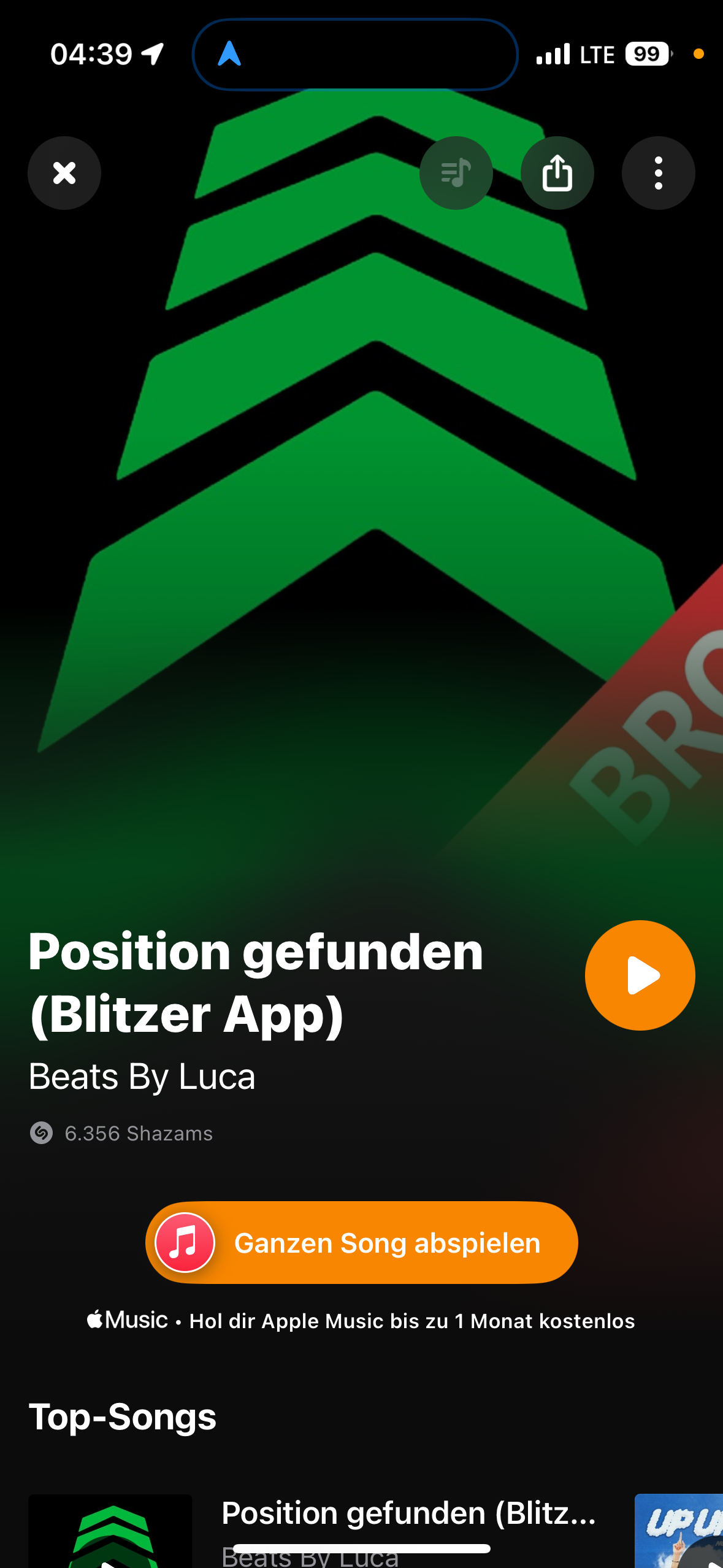The image size is (723, 1568).
Task: Share this song
Action: (x=557, y=173)
